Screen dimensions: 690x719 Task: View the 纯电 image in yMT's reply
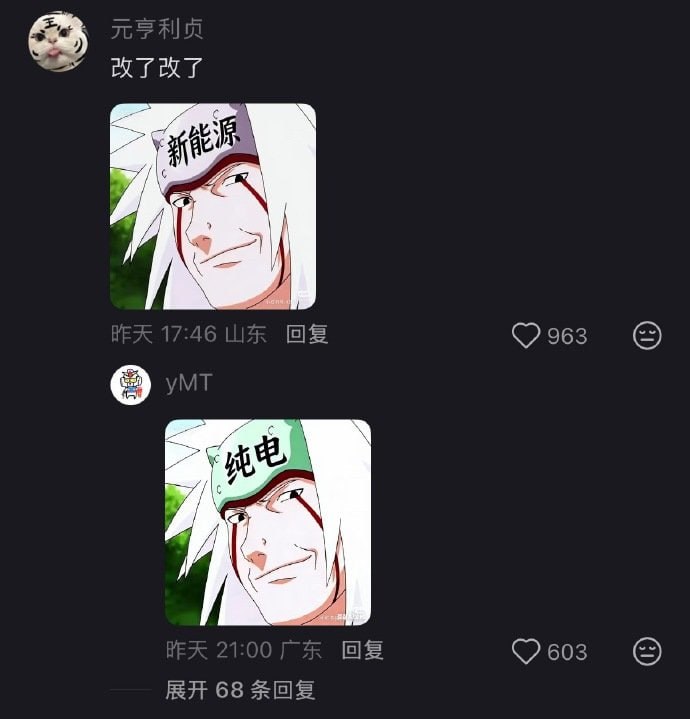click(267, 522)
